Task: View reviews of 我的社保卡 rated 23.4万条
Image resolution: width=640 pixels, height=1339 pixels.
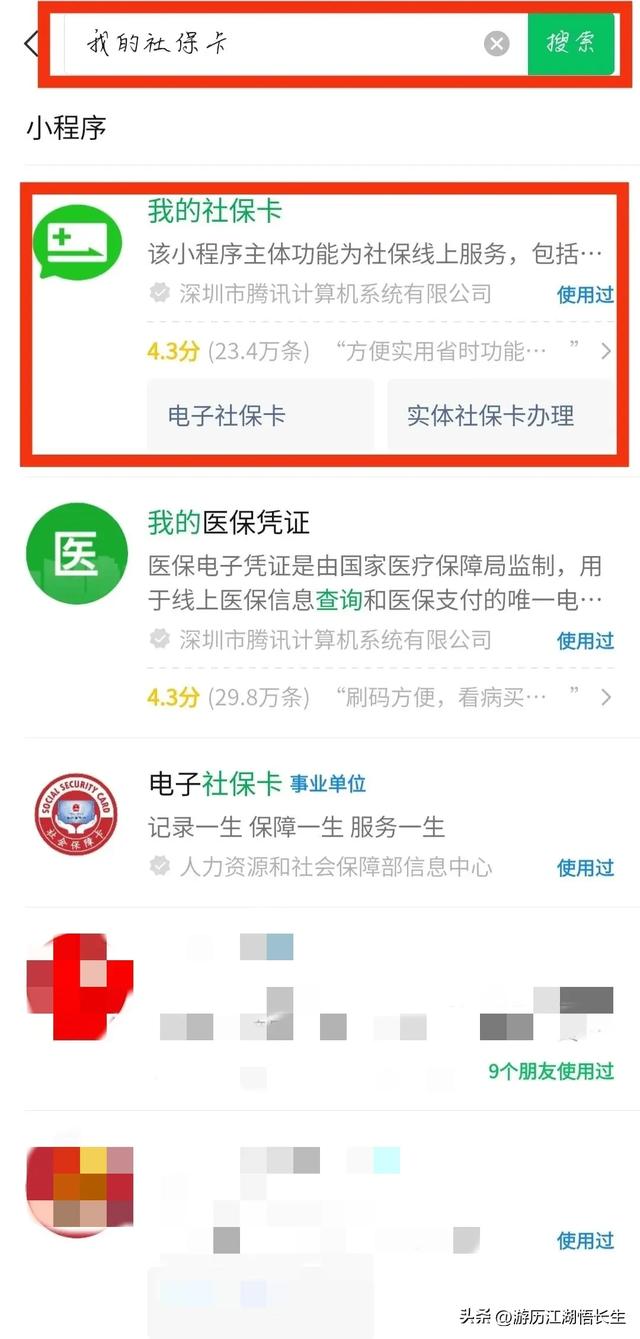Action: pyautogui.click(x=378, y=351)
